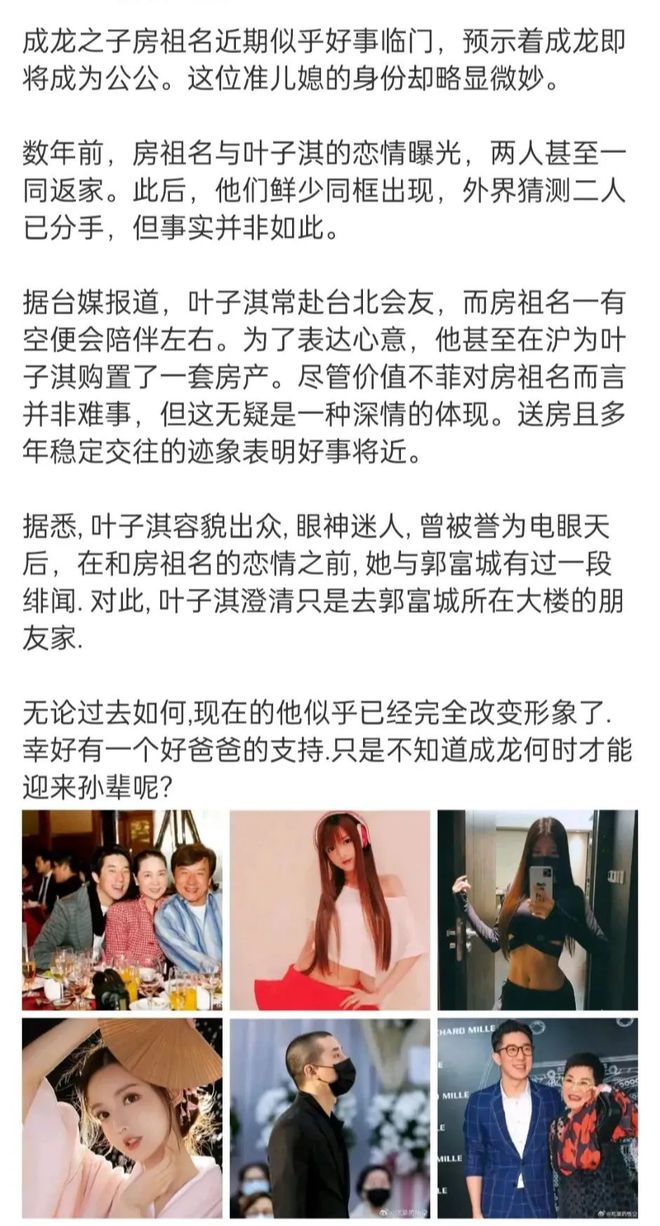Open the paper parasol portrait photo
Viewport: 660px width, 1226px height.
coord(122,1117)
